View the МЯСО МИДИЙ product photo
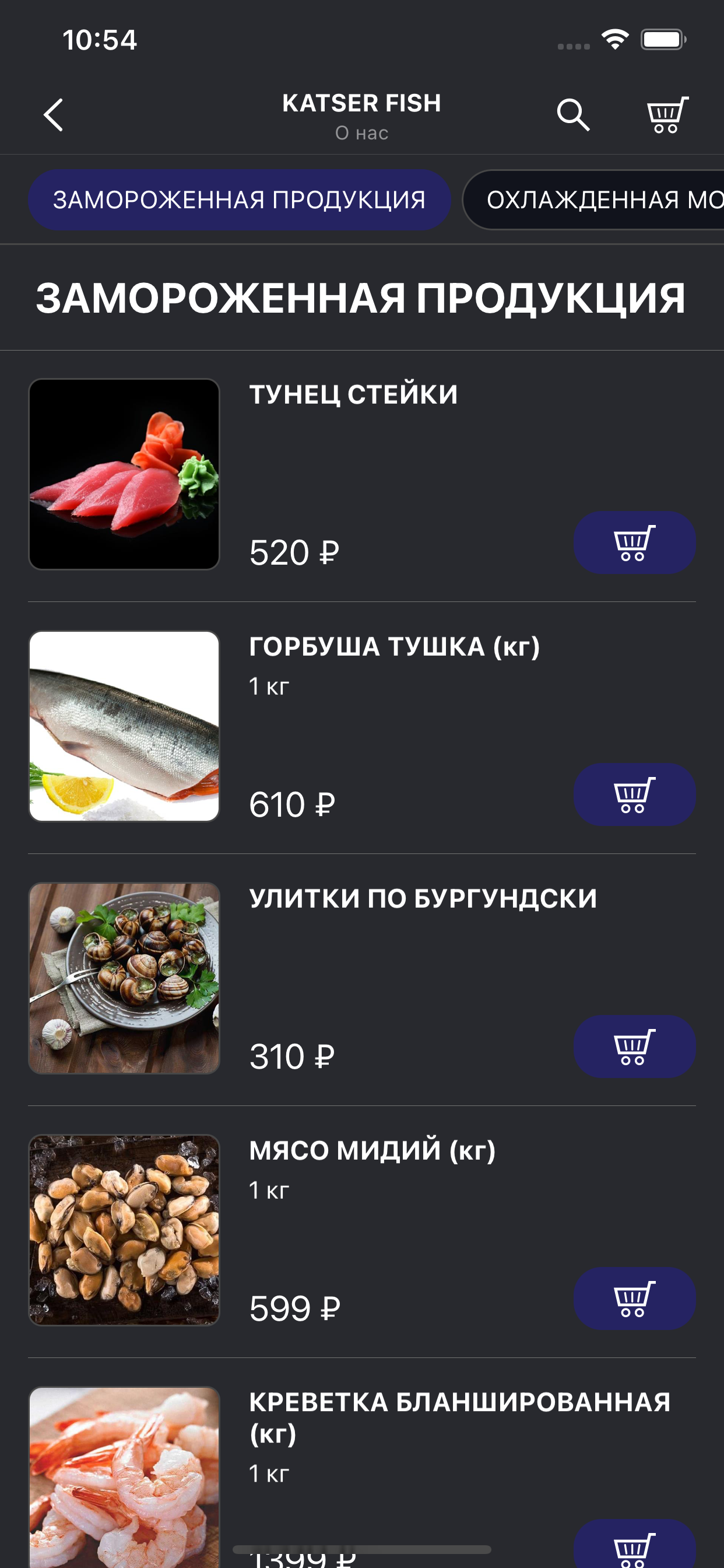This screenshot has width=724, height=1568. click(x=124, y=1230)
